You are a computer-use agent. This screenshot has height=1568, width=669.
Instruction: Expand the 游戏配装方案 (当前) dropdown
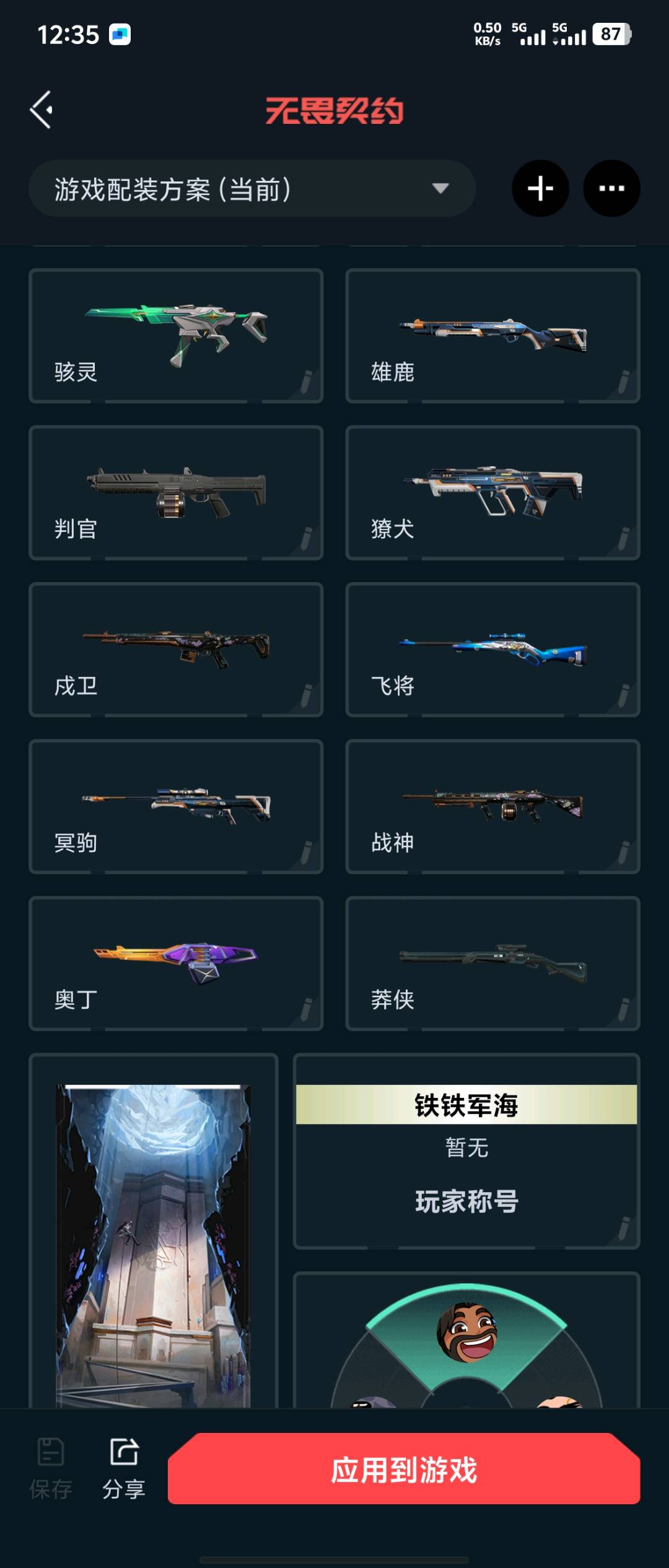coord(251,188)
